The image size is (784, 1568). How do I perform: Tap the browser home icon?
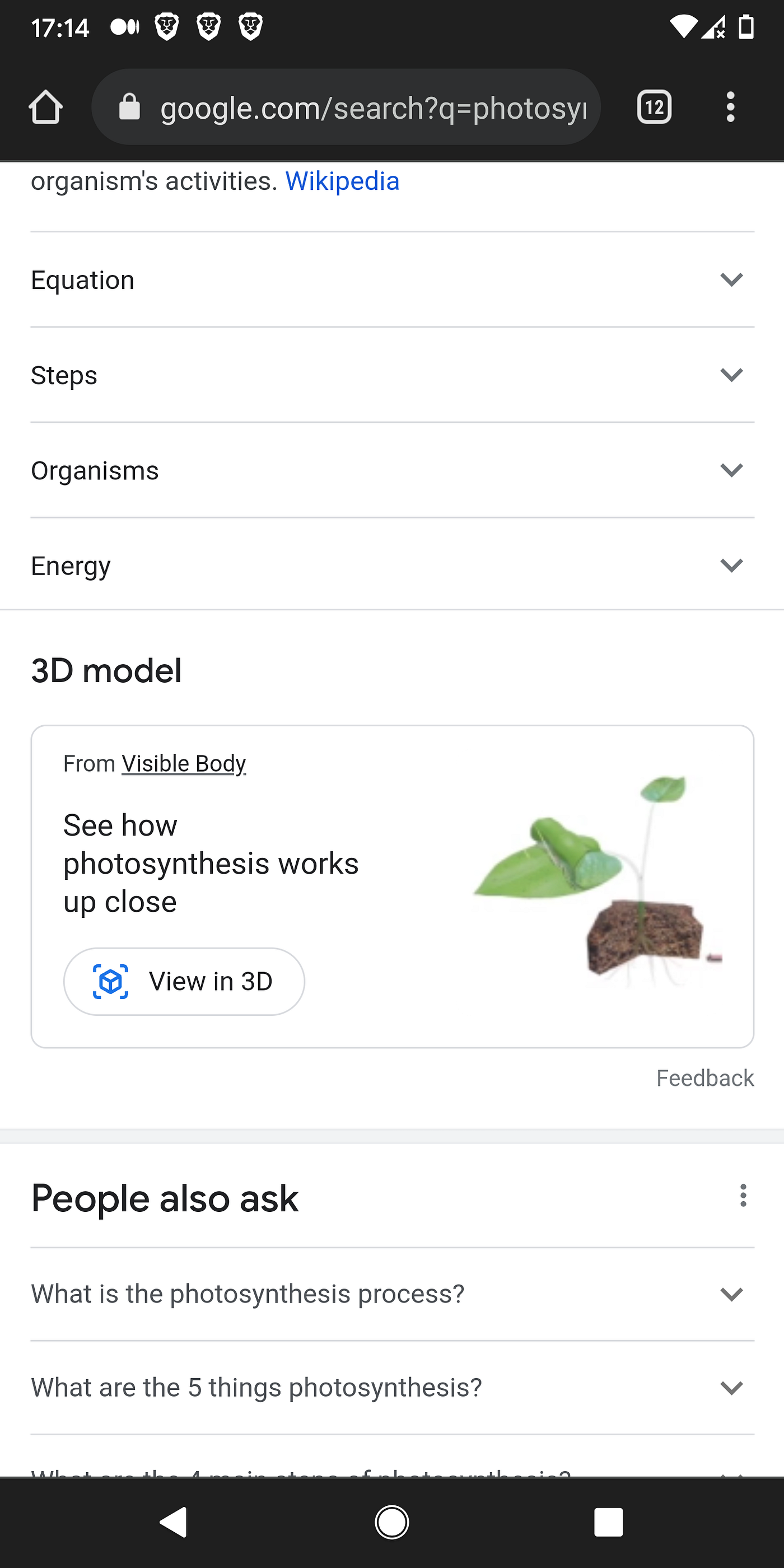46,107
